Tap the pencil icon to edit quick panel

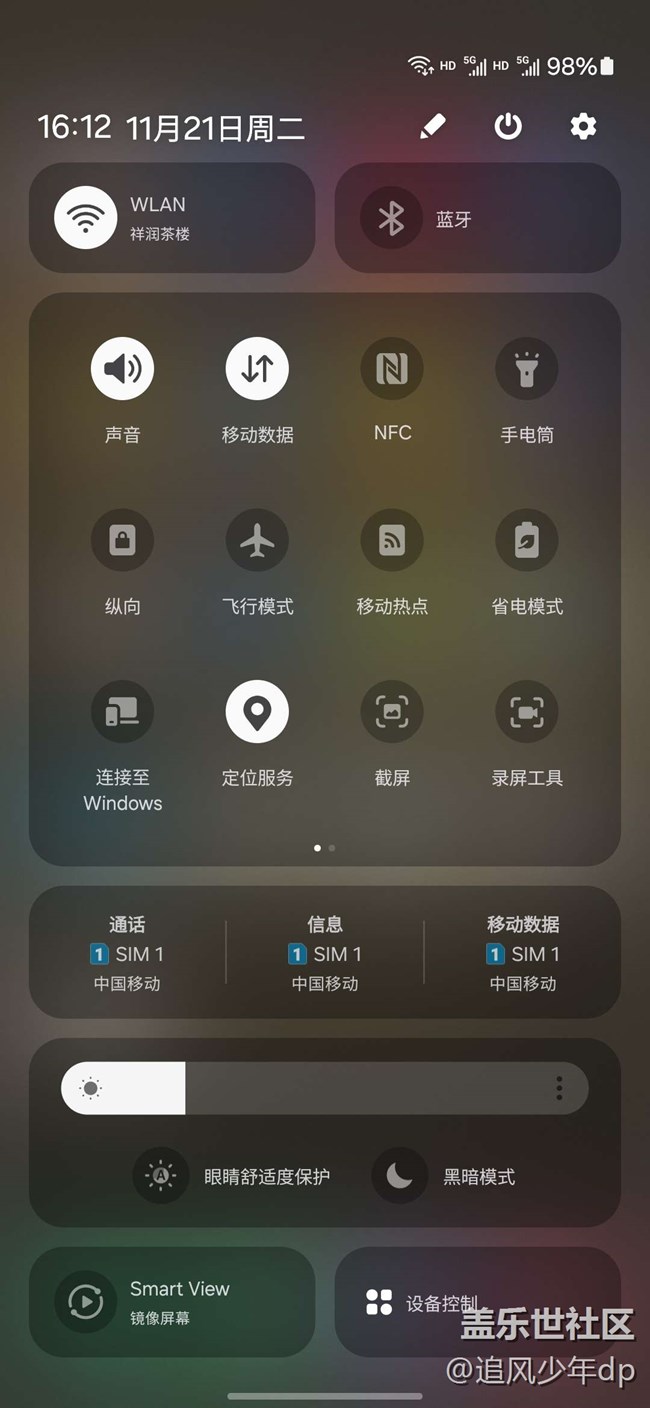(x=432, y=126)
